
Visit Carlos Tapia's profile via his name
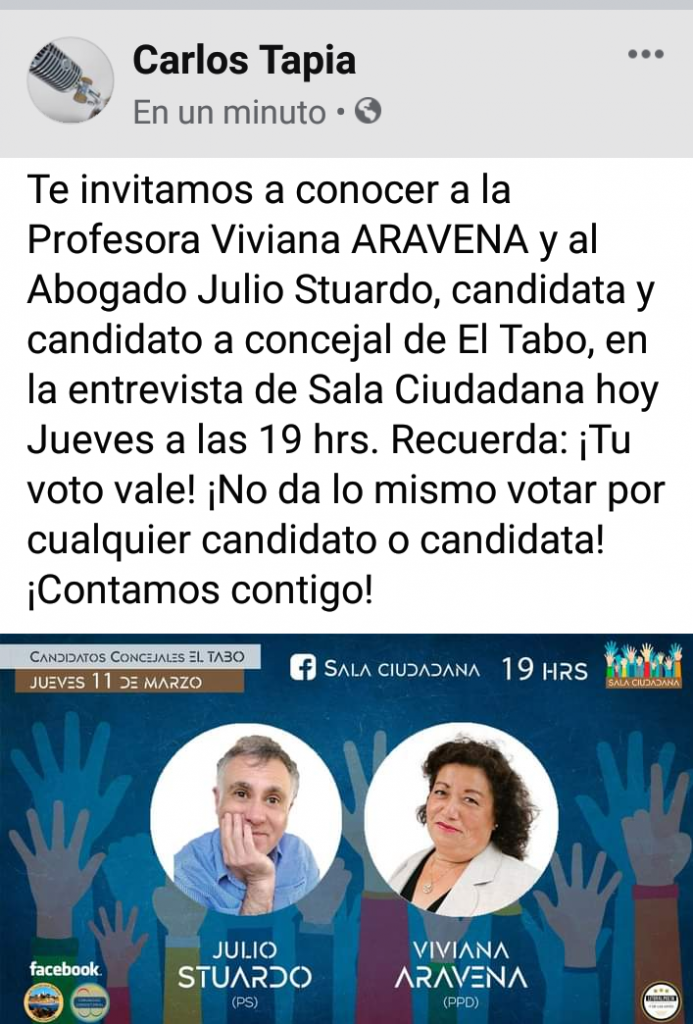(244, 61)
